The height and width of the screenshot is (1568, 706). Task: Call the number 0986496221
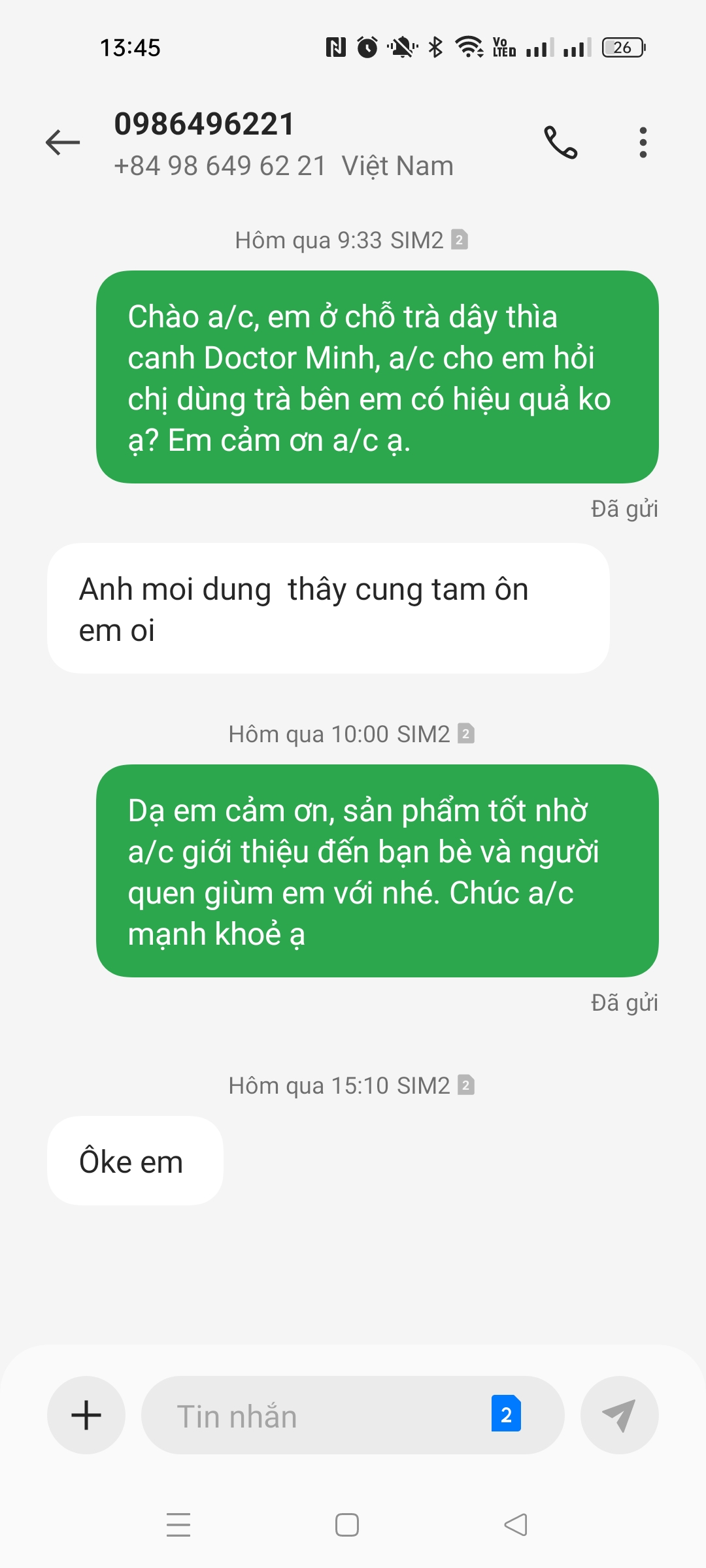[561, 142]
